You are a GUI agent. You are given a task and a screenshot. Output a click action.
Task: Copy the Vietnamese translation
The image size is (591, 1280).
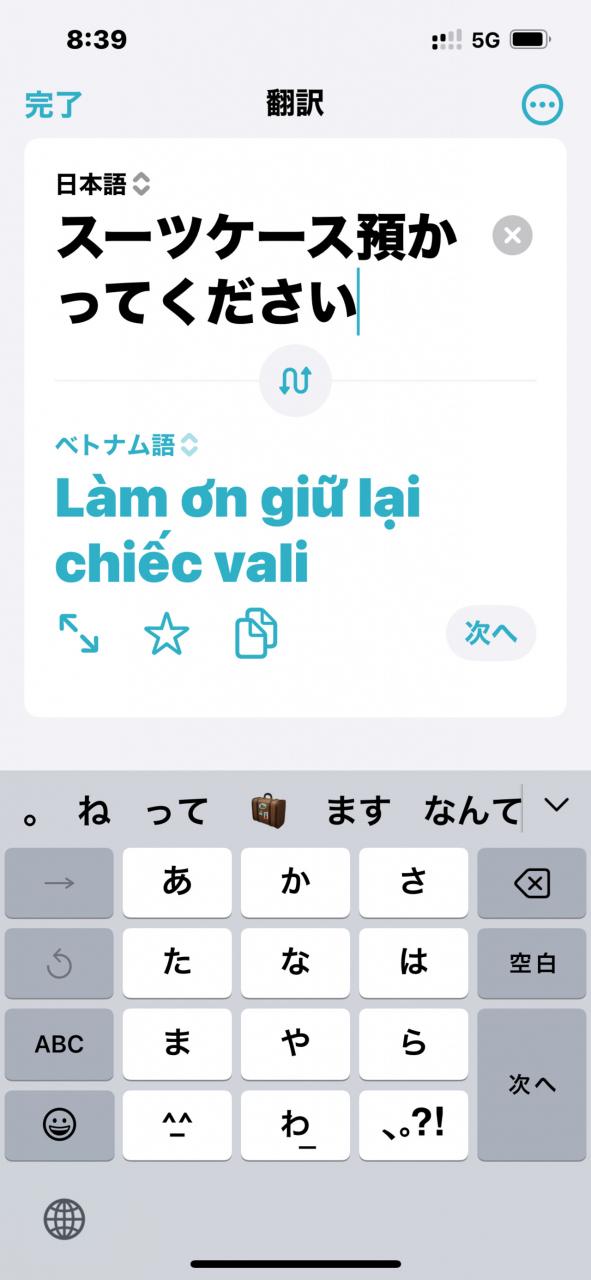(256, 633)
